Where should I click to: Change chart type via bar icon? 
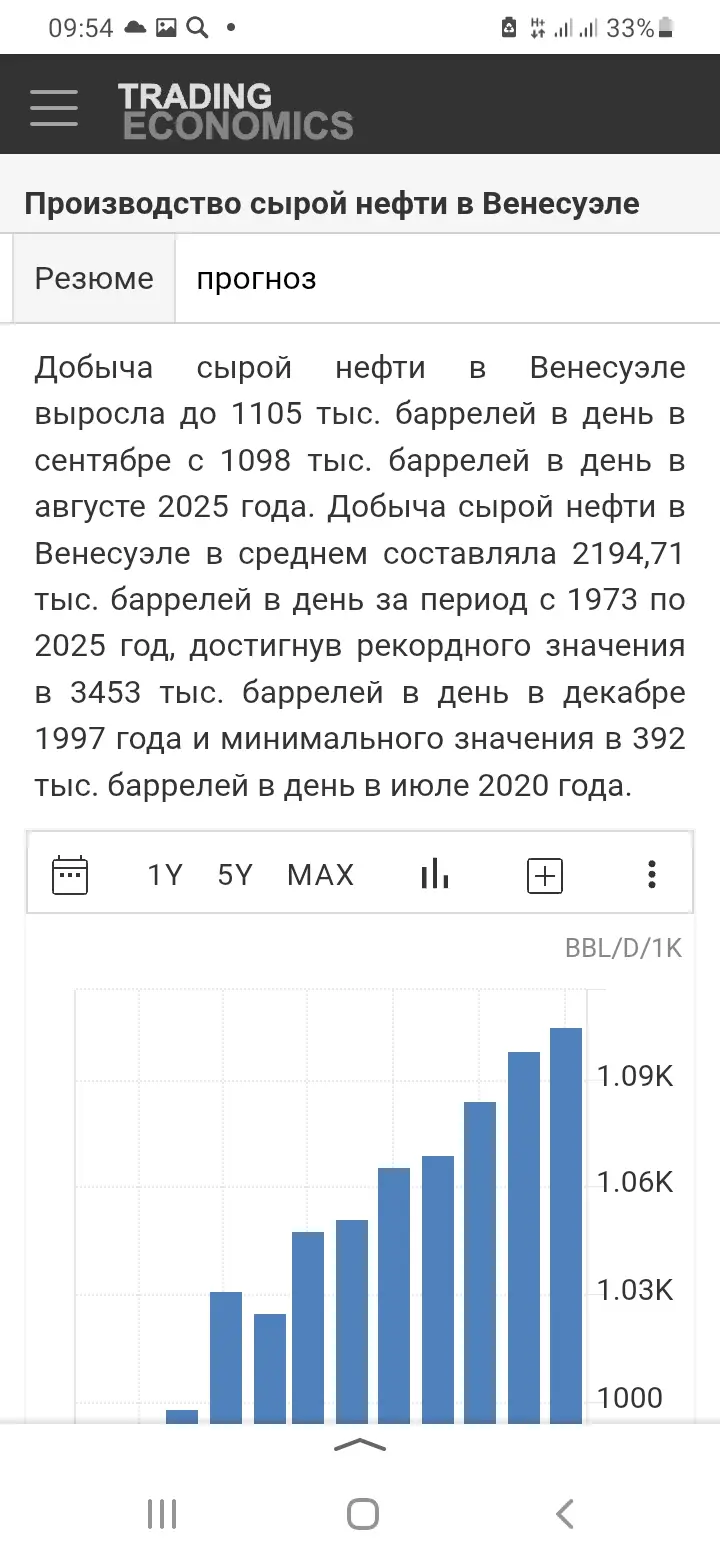point(435,874)
